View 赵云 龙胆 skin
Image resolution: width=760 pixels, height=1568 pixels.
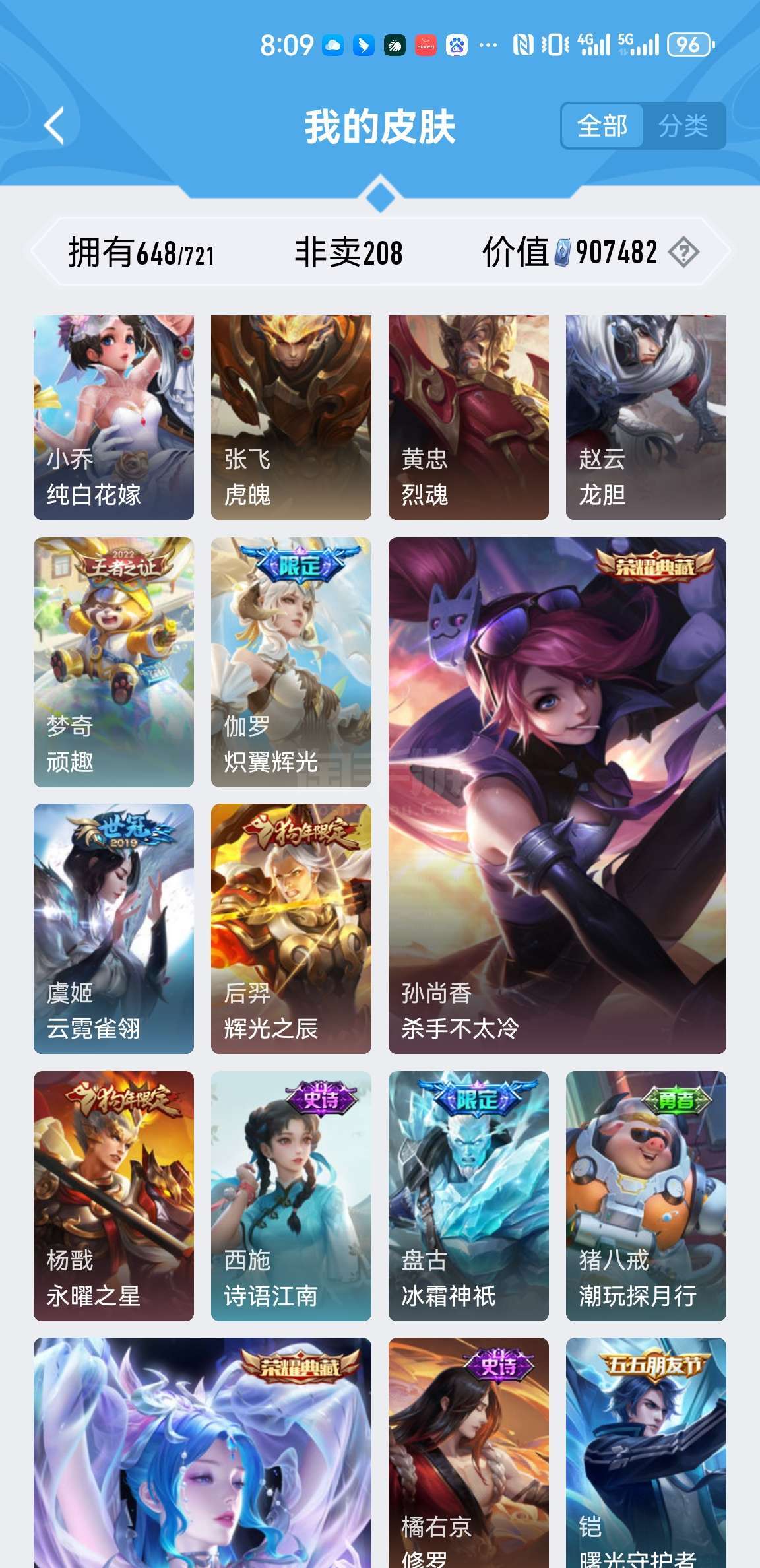coord(646,417)
